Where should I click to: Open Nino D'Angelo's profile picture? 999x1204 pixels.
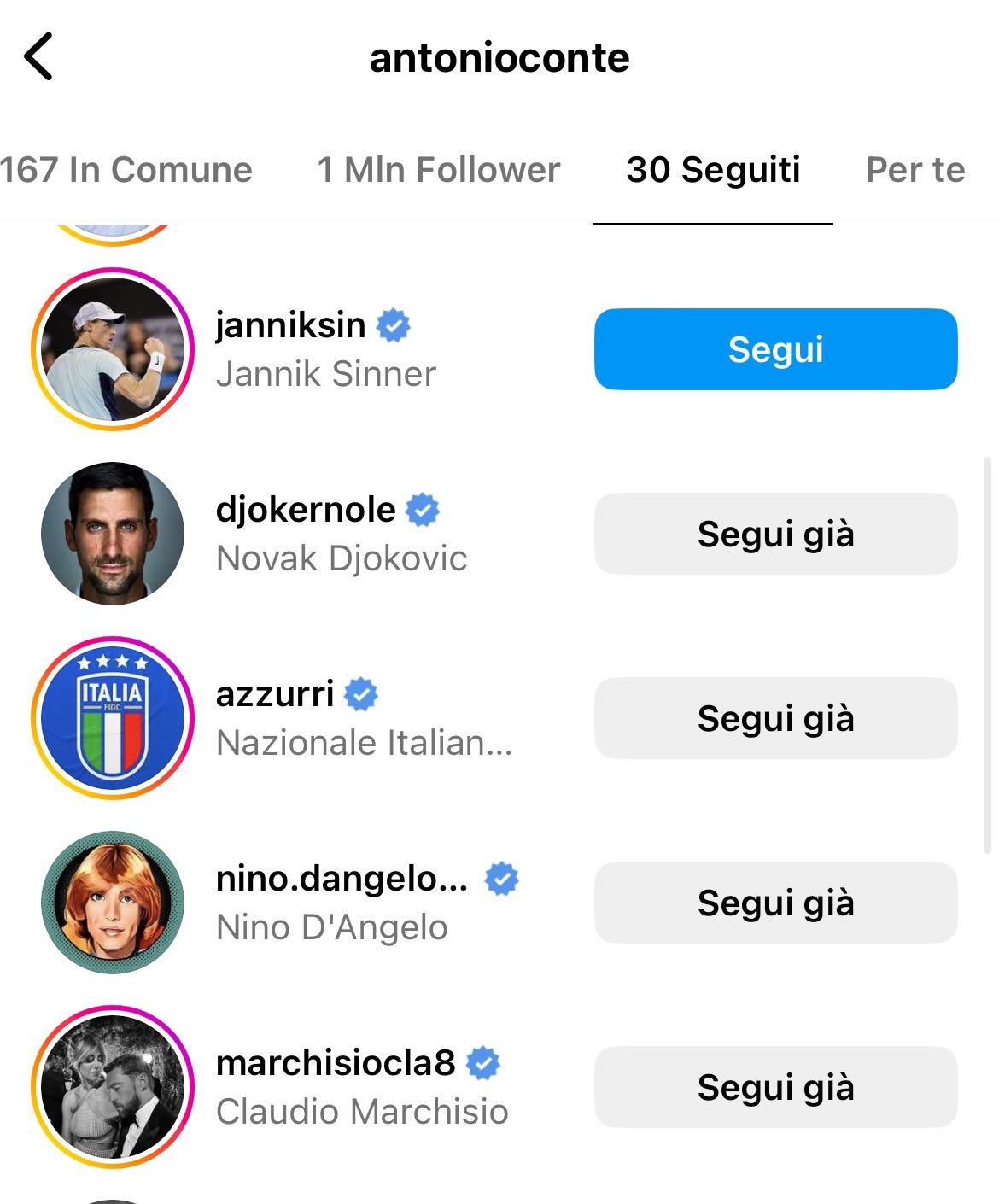click(x=113, y=902)
